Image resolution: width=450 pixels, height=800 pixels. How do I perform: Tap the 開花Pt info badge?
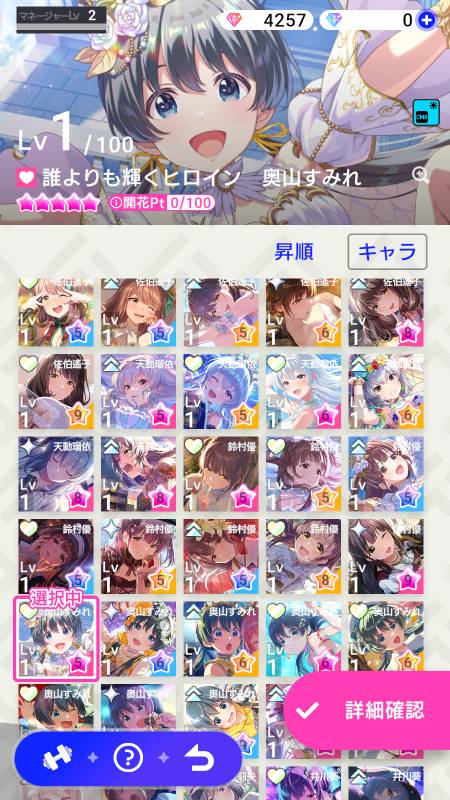[161, 203]
